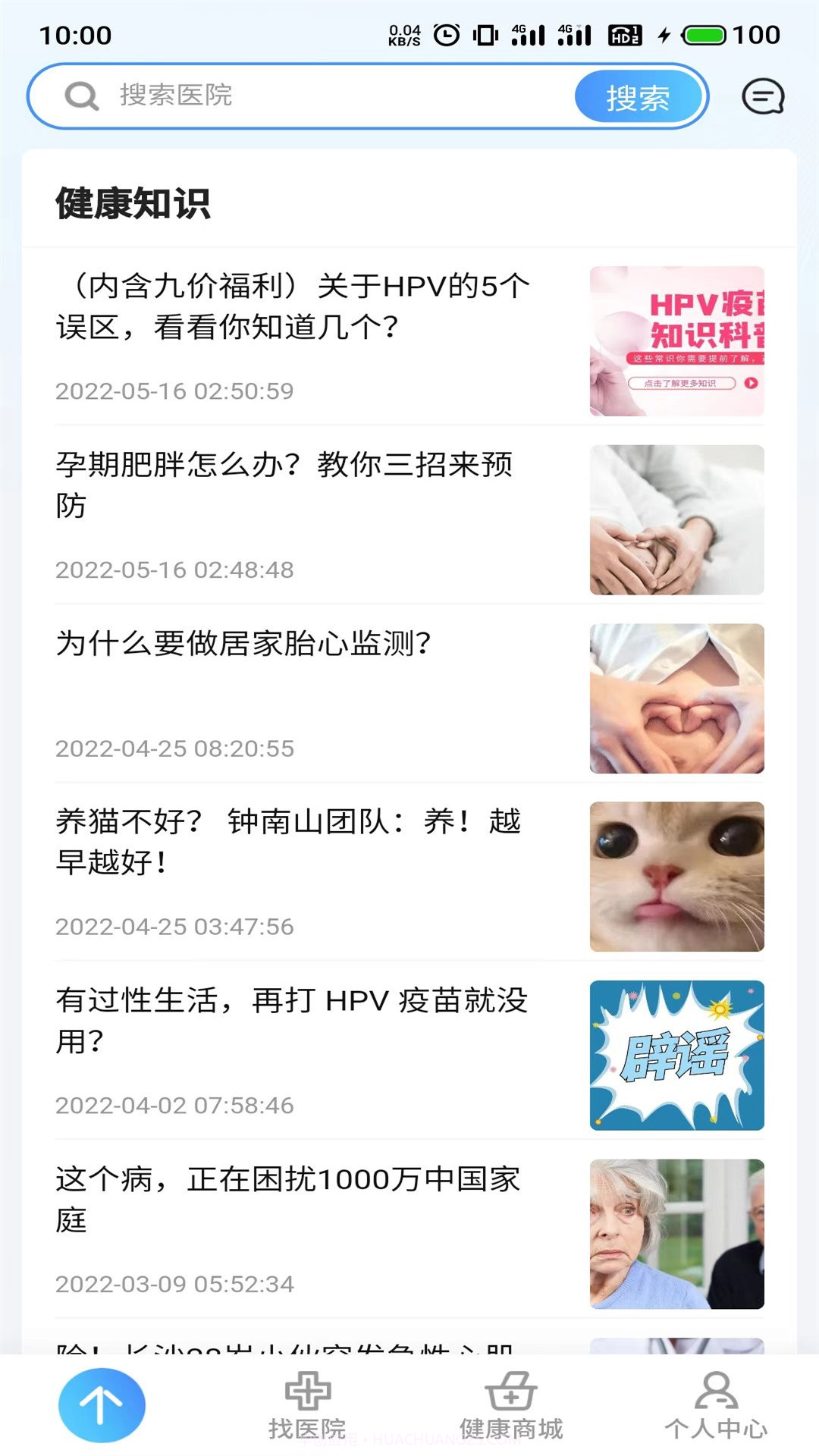The image size is (819, 1456).
Task: Select the blue up-arrow home tab icon
Action: pyautogui.click(x=100, y=1404)
